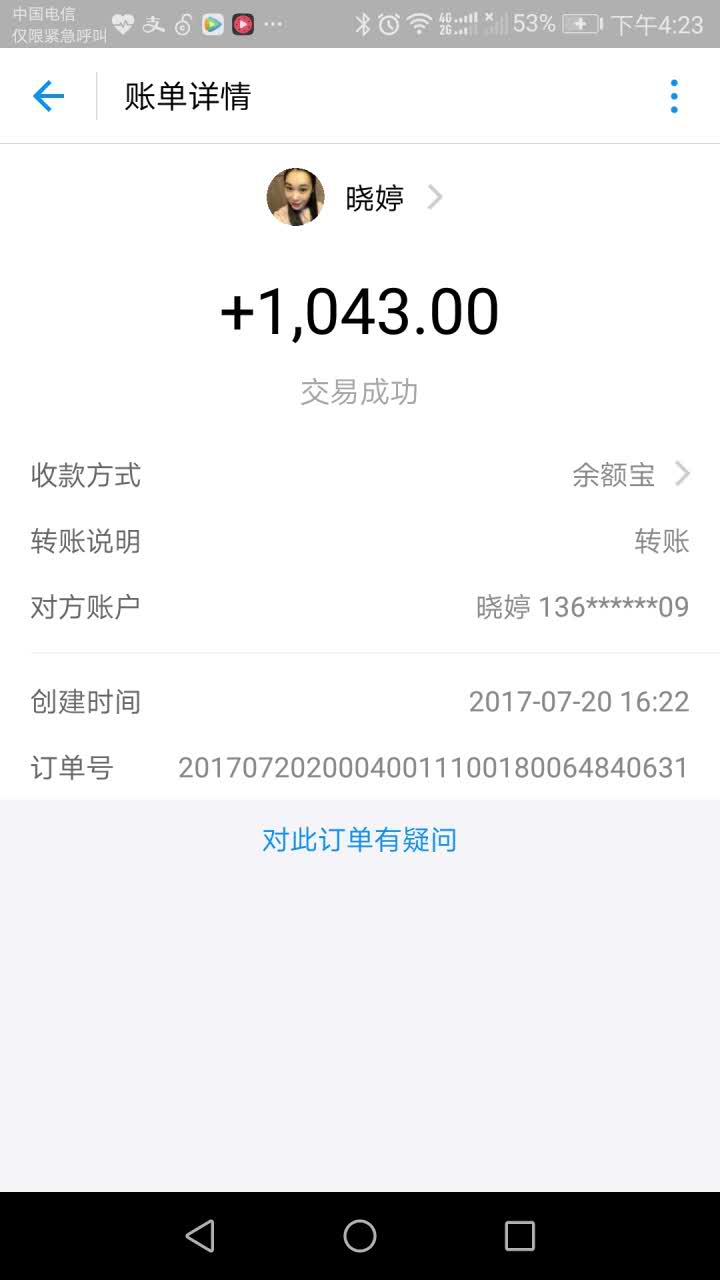Go to the home screen
Viewport: 720px width, 1280px height.
point(360,1236)
